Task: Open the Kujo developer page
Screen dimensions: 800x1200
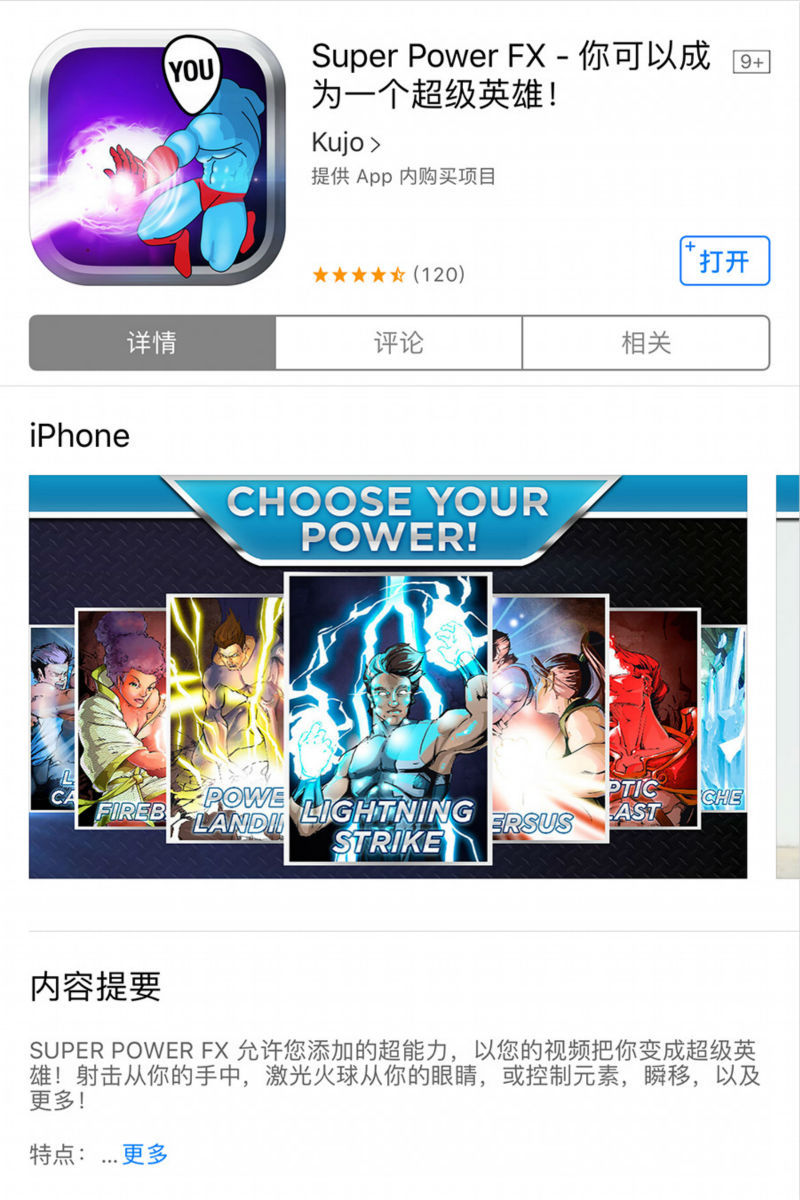Action: (345, 144)
